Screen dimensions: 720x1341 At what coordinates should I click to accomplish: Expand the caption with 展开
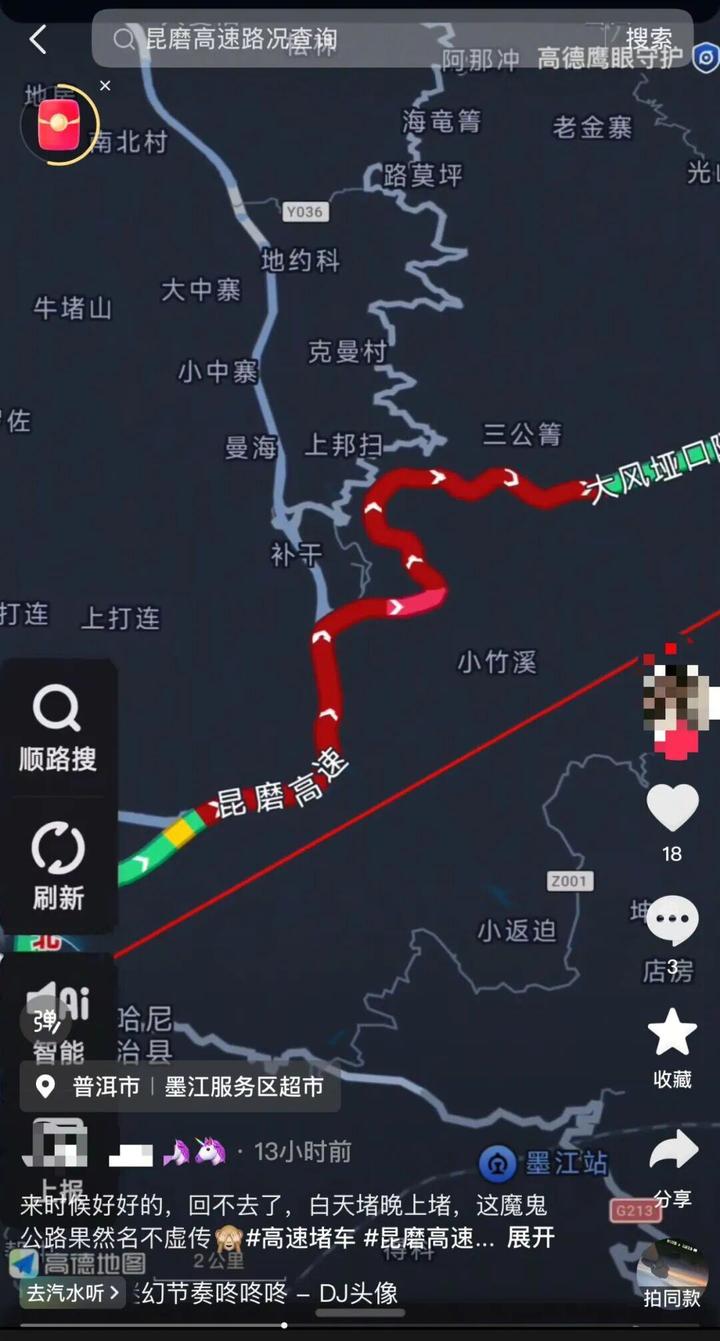(x=530, y=1237)
